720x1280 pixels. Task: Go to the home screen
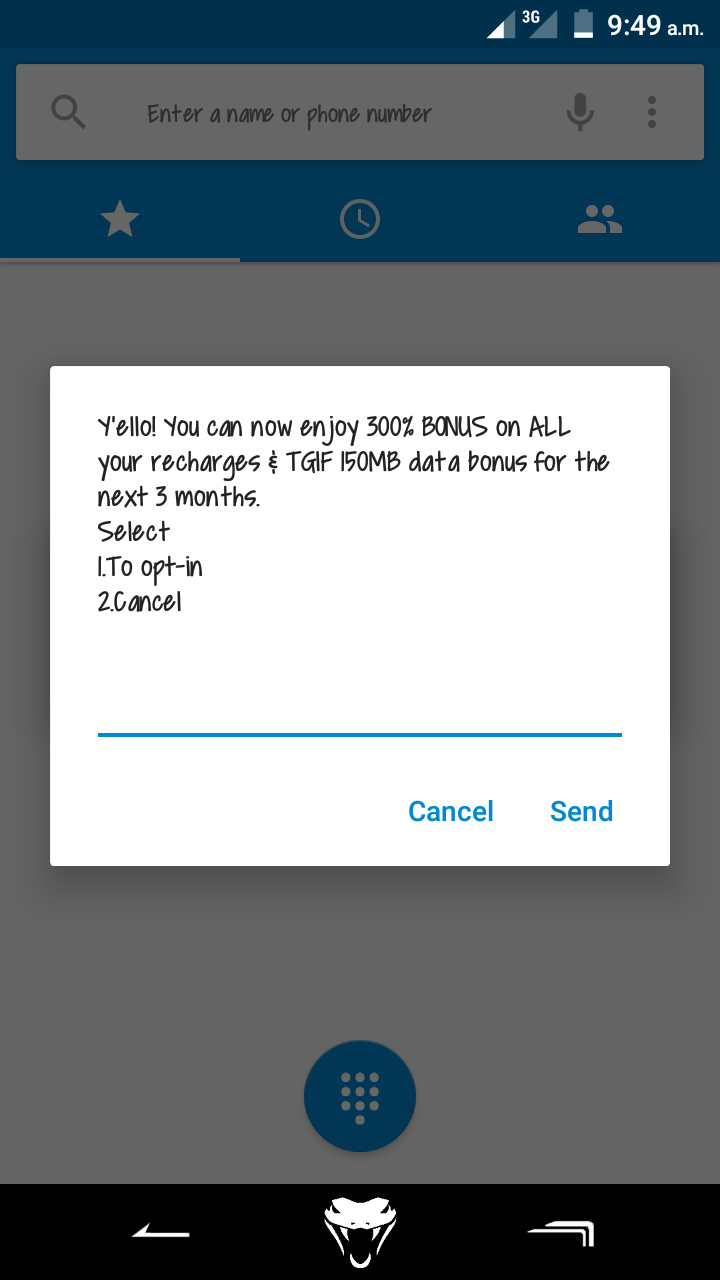[x=360, y=1232]
